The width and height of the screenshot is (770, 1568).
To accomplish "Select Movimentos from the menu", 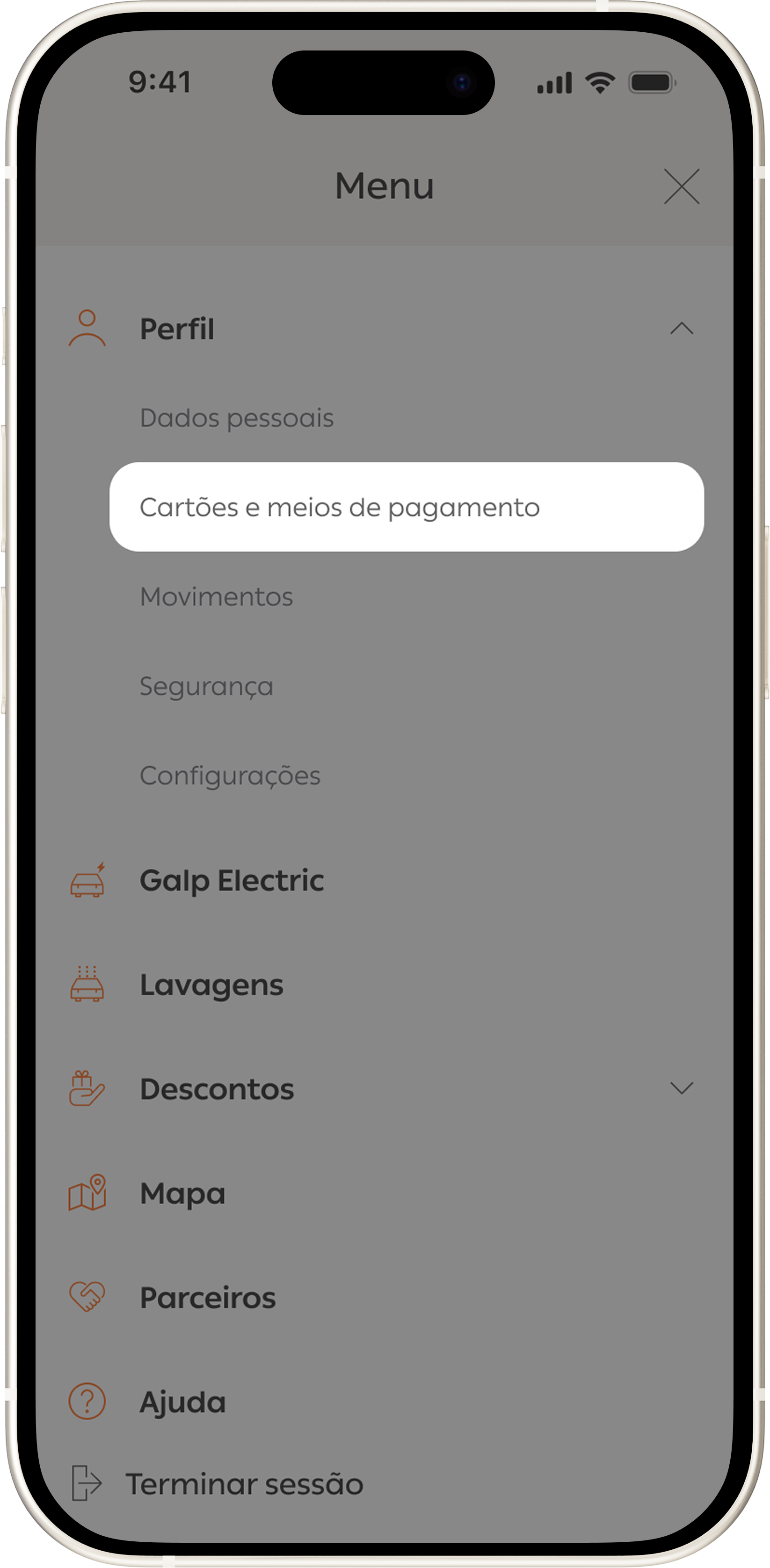I will coord(217,597).
